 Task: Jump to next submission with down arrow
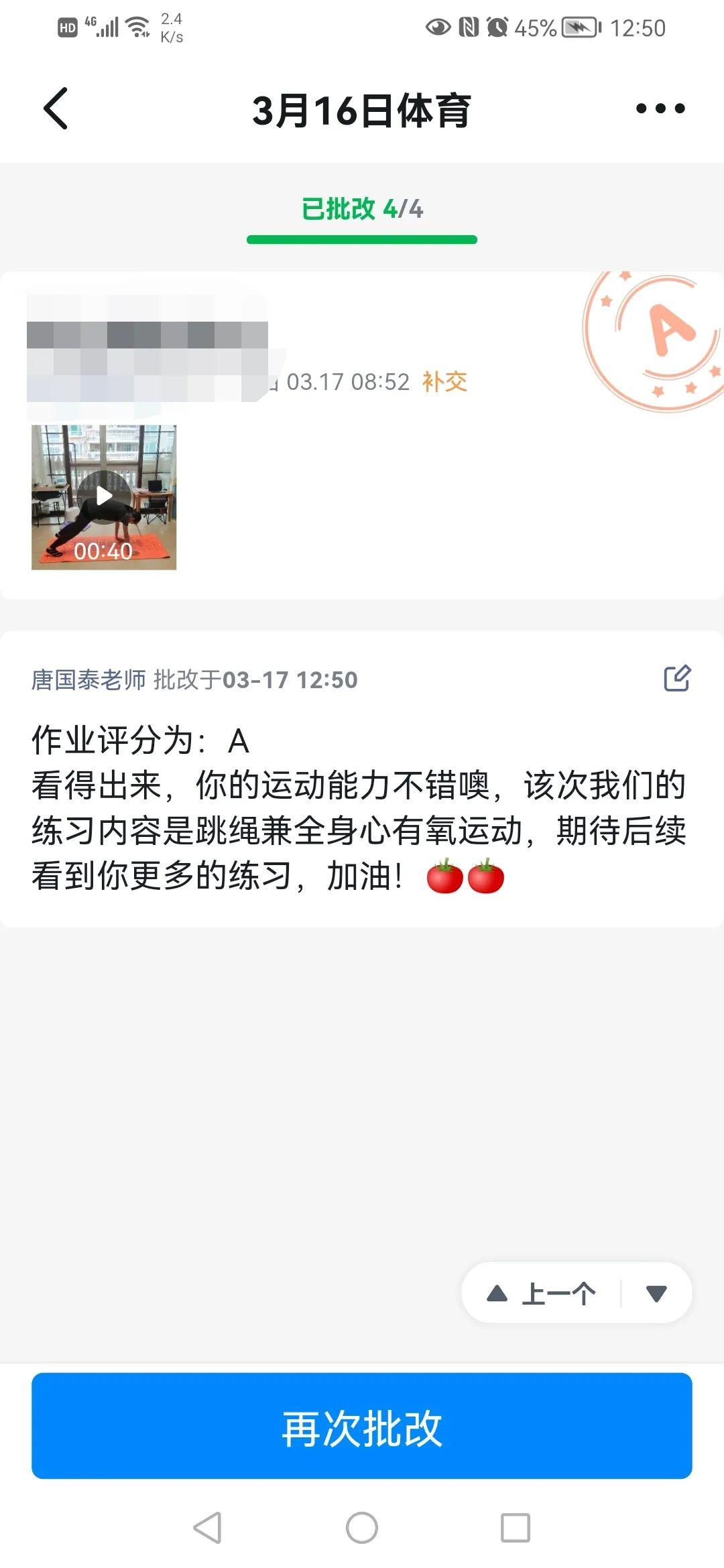[x=656, y=1293]
